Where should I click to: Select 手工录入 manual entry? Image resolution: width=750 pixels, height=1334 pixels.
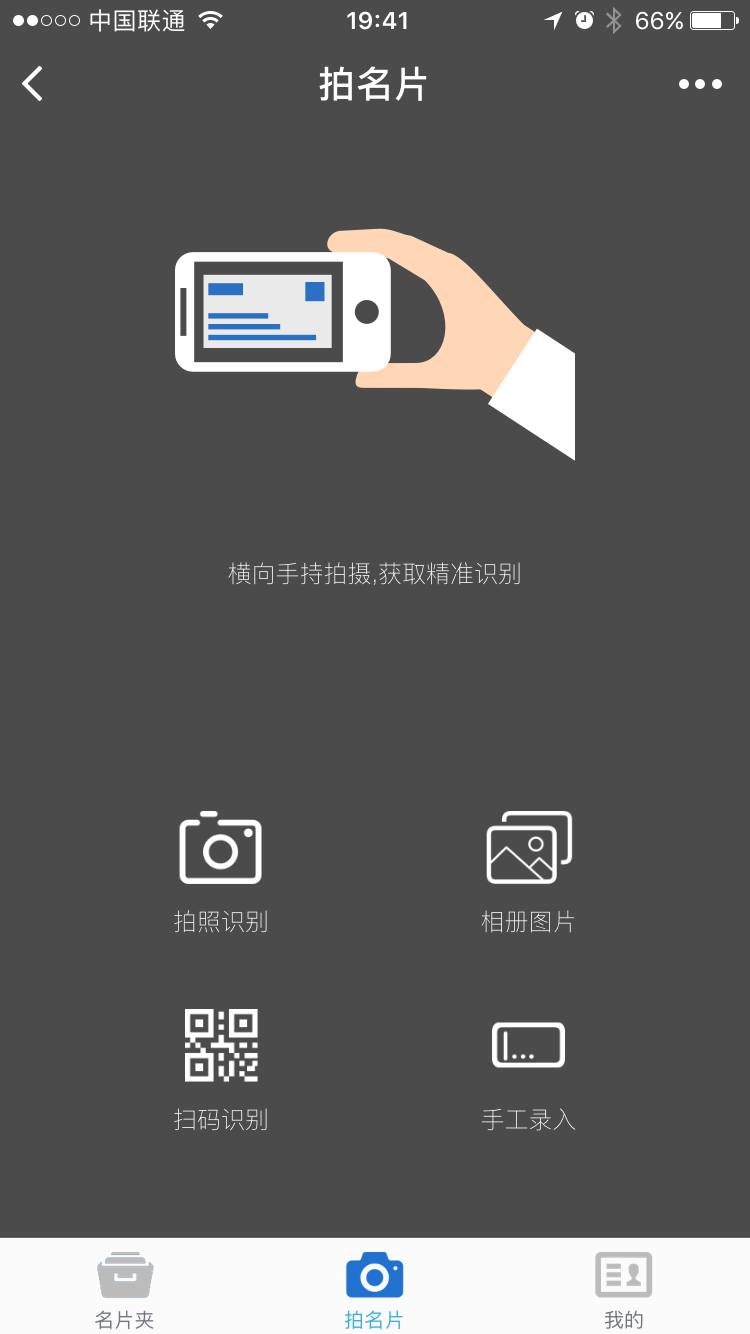tap(528, 1068)
